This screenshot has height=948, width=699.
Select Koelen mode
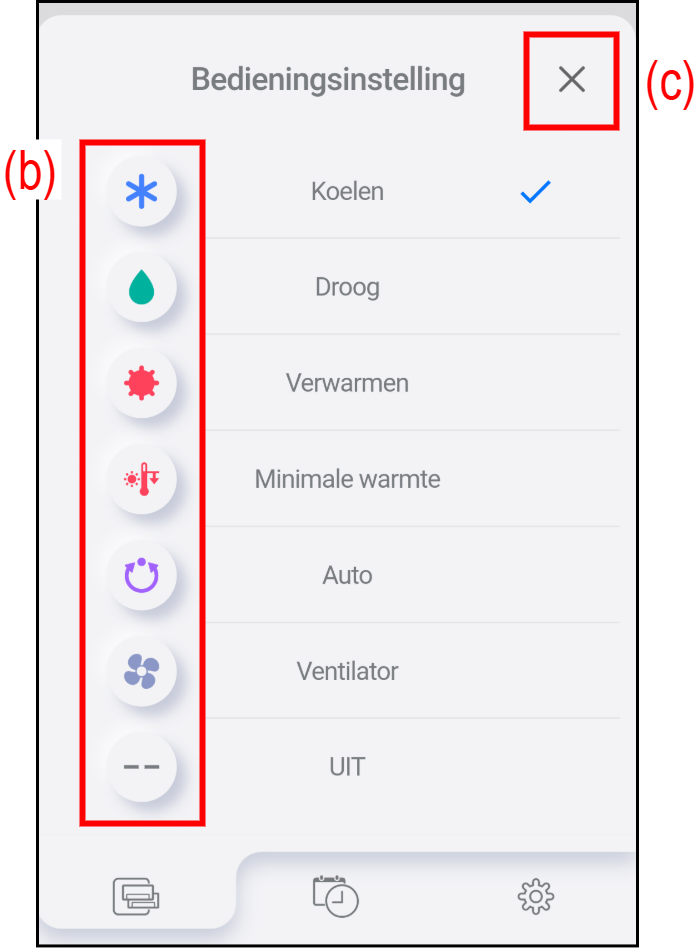pos(347,191)
